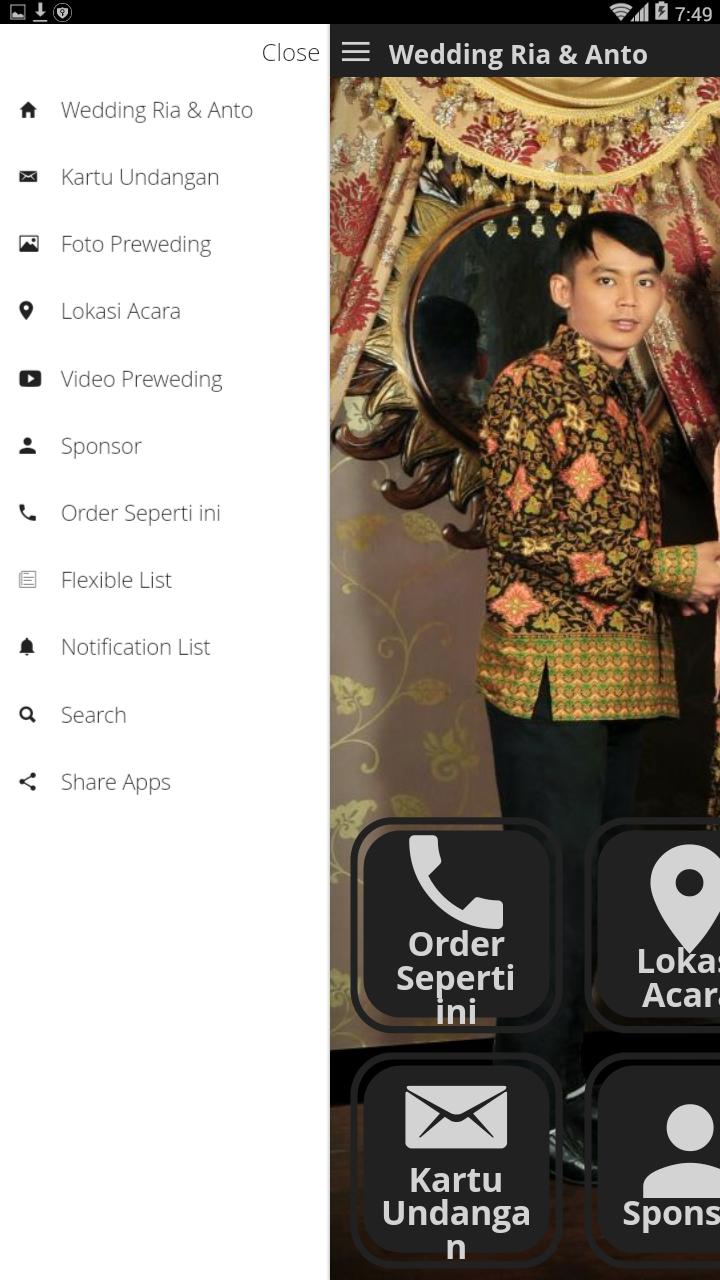This screenshot has height=1280, width=720.
Task: Open Kartu Undangan from the drawer
Action: [x=139, y=177]
